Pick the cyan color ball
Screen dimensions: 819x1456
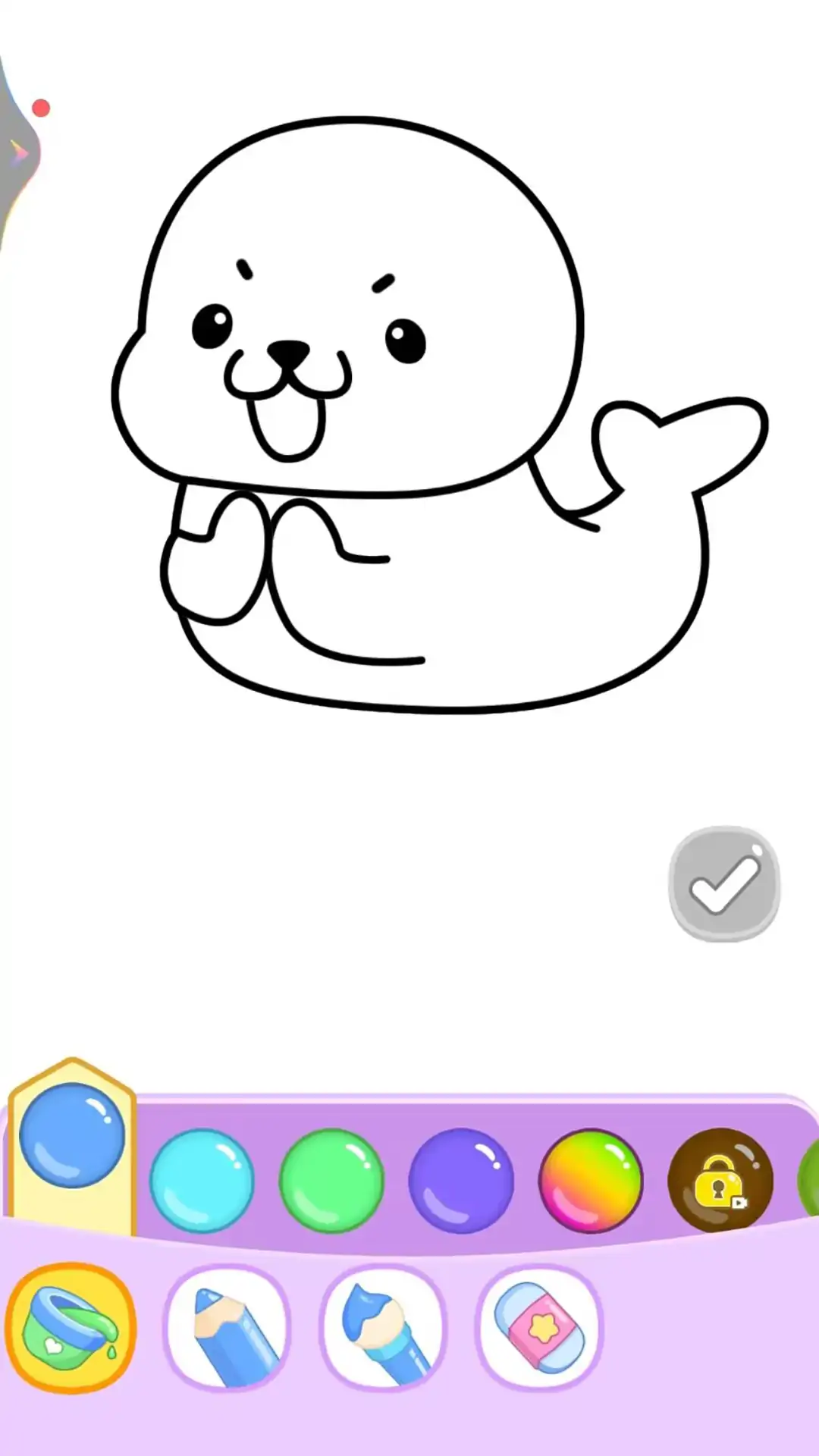tap(202, 1181)
